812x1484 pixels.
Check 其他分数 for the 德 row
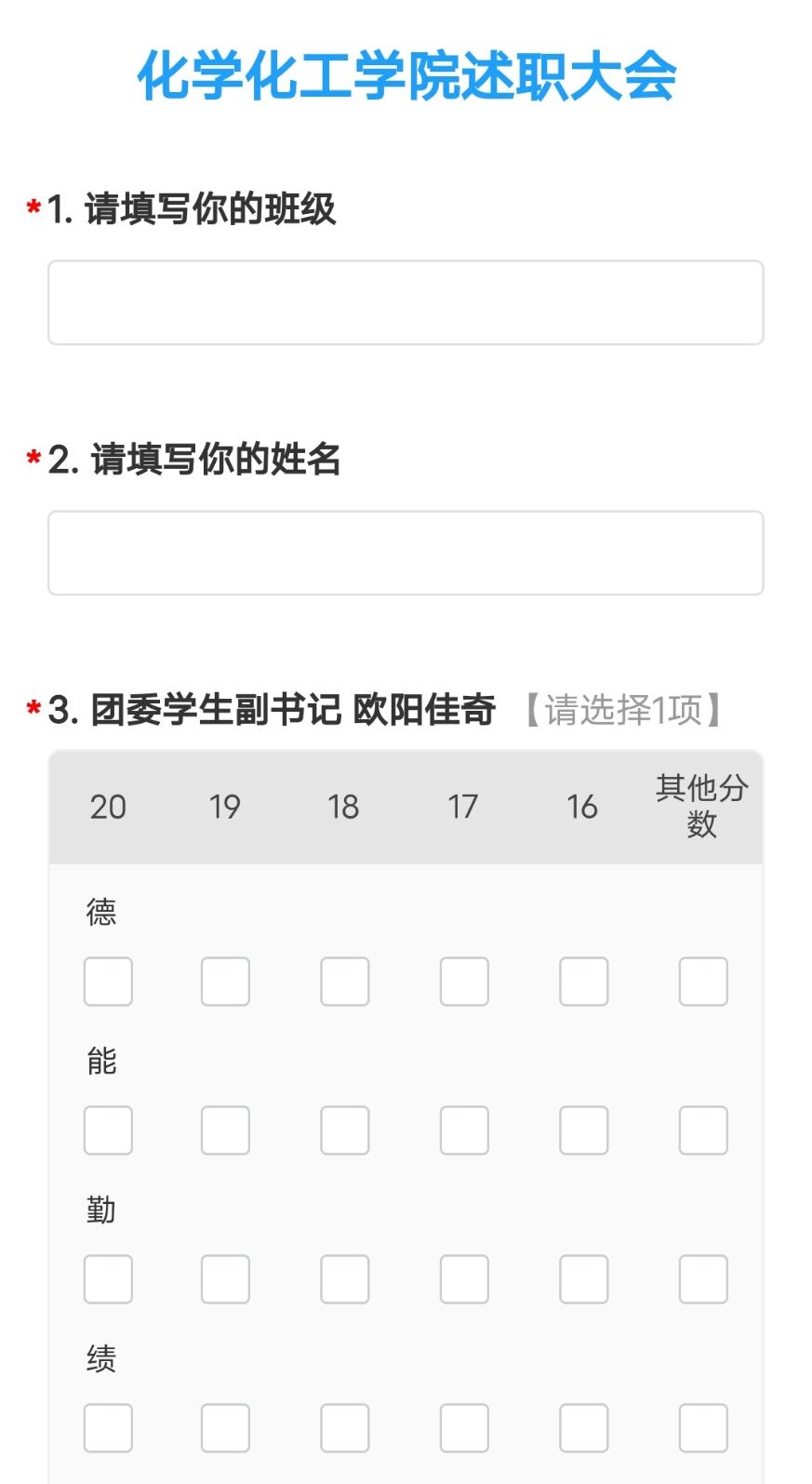point(703,982)
